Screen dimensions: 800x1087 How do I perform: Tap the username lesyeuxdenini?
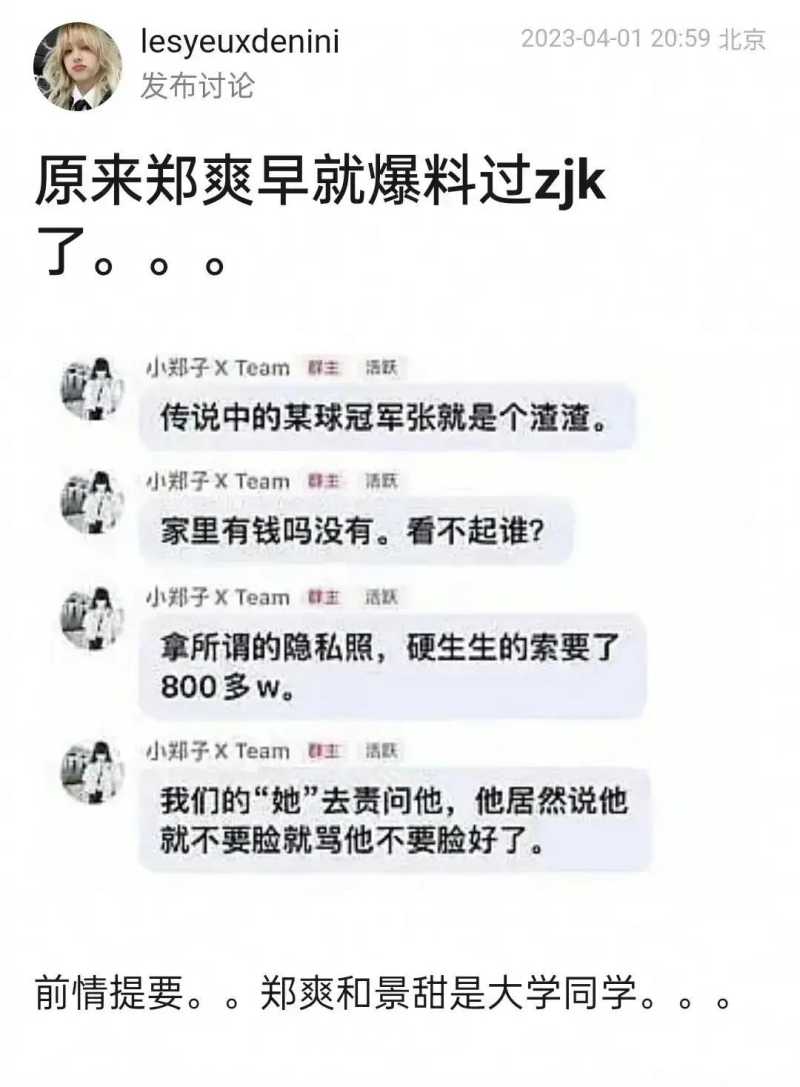[x=239, y=42]
